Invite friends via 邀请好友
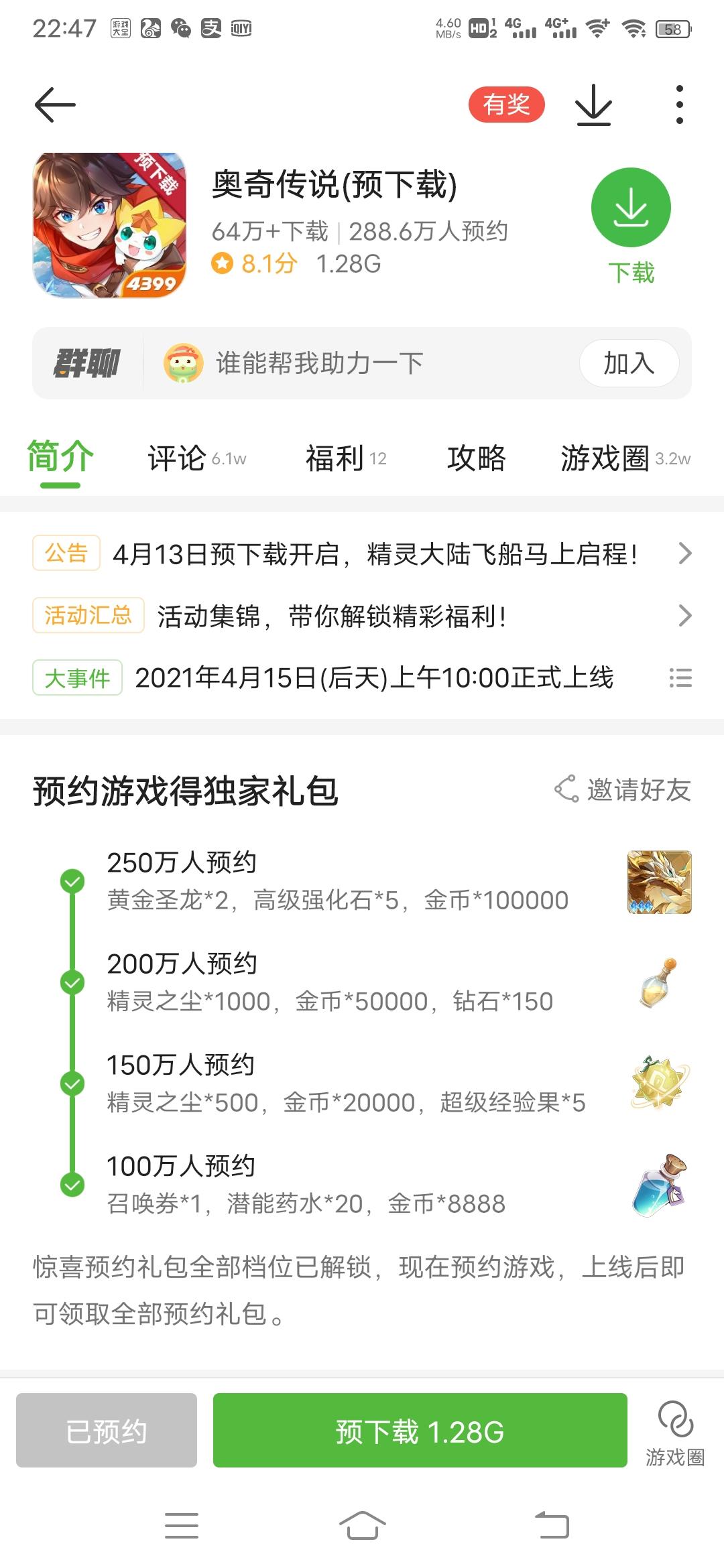This screenshot has width=724, height=1568. tap(623, 790)
